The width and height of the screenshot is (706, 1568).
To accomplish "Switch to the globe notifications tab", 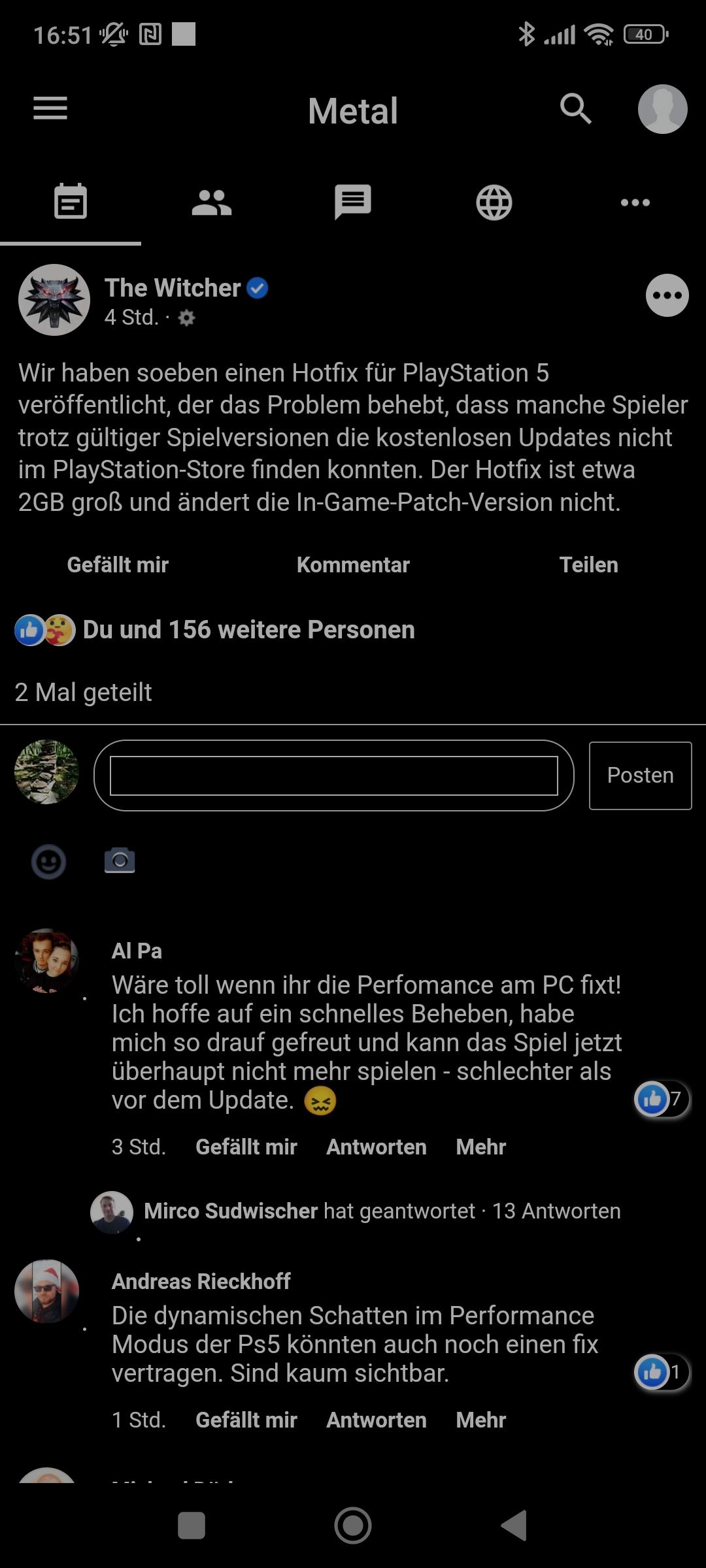I will pos(494,203).
